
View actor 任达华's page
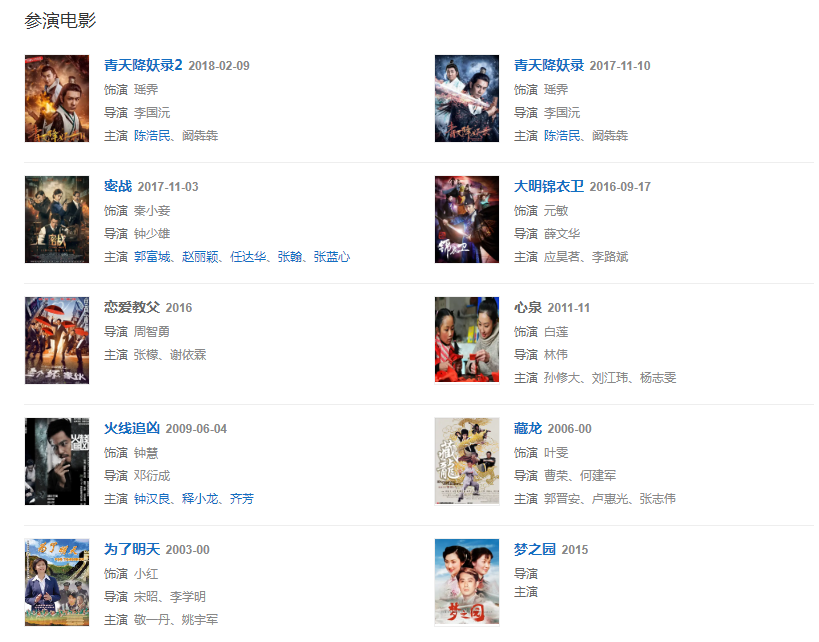(x=249, y=257)
